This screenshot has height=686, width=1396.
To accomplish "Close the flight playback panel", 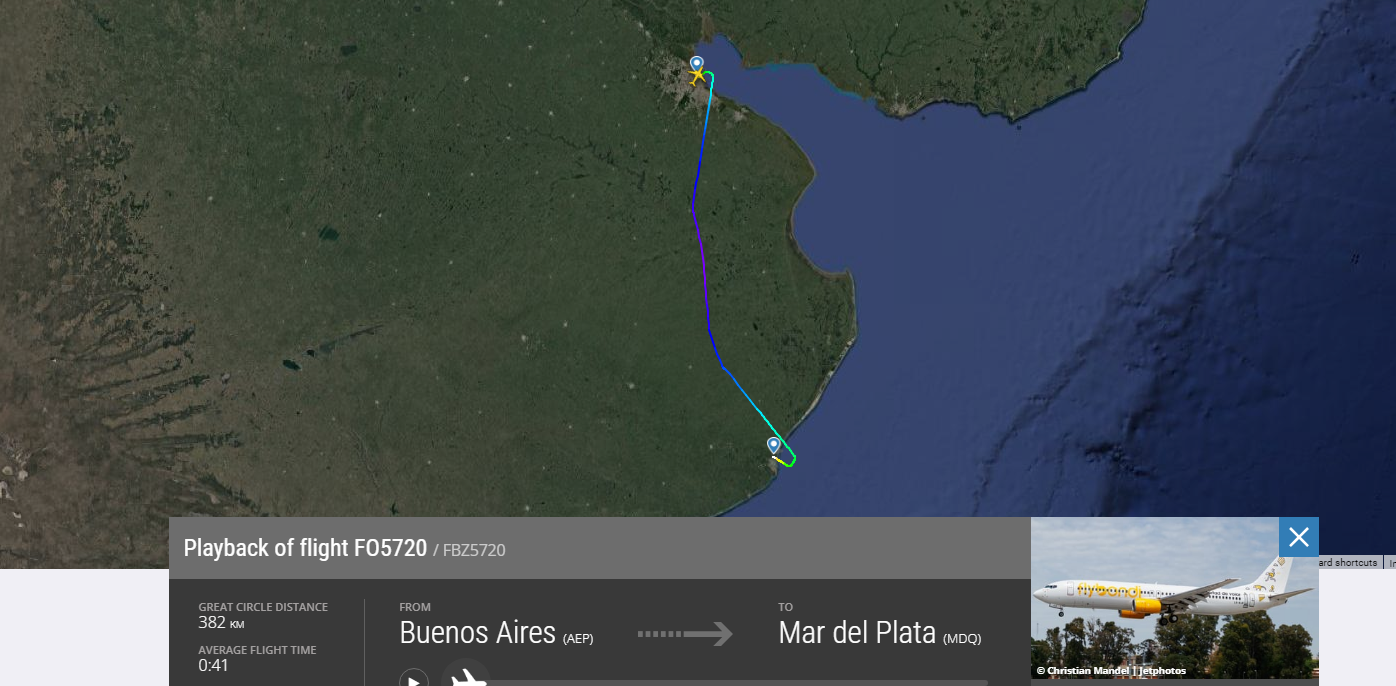I will pos(1298,537).
